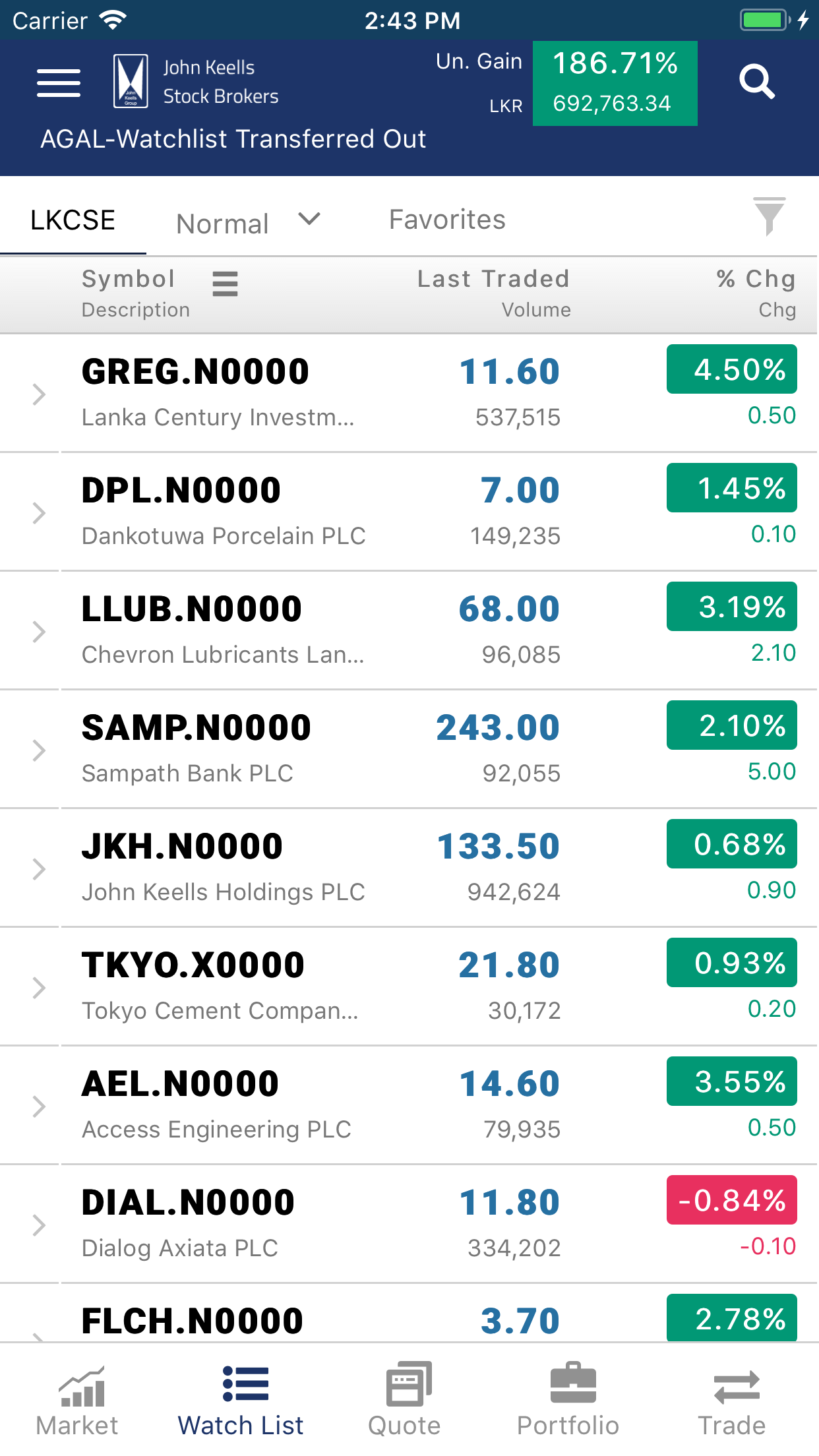Open the hamburger drawer menu

coord(59,82)
